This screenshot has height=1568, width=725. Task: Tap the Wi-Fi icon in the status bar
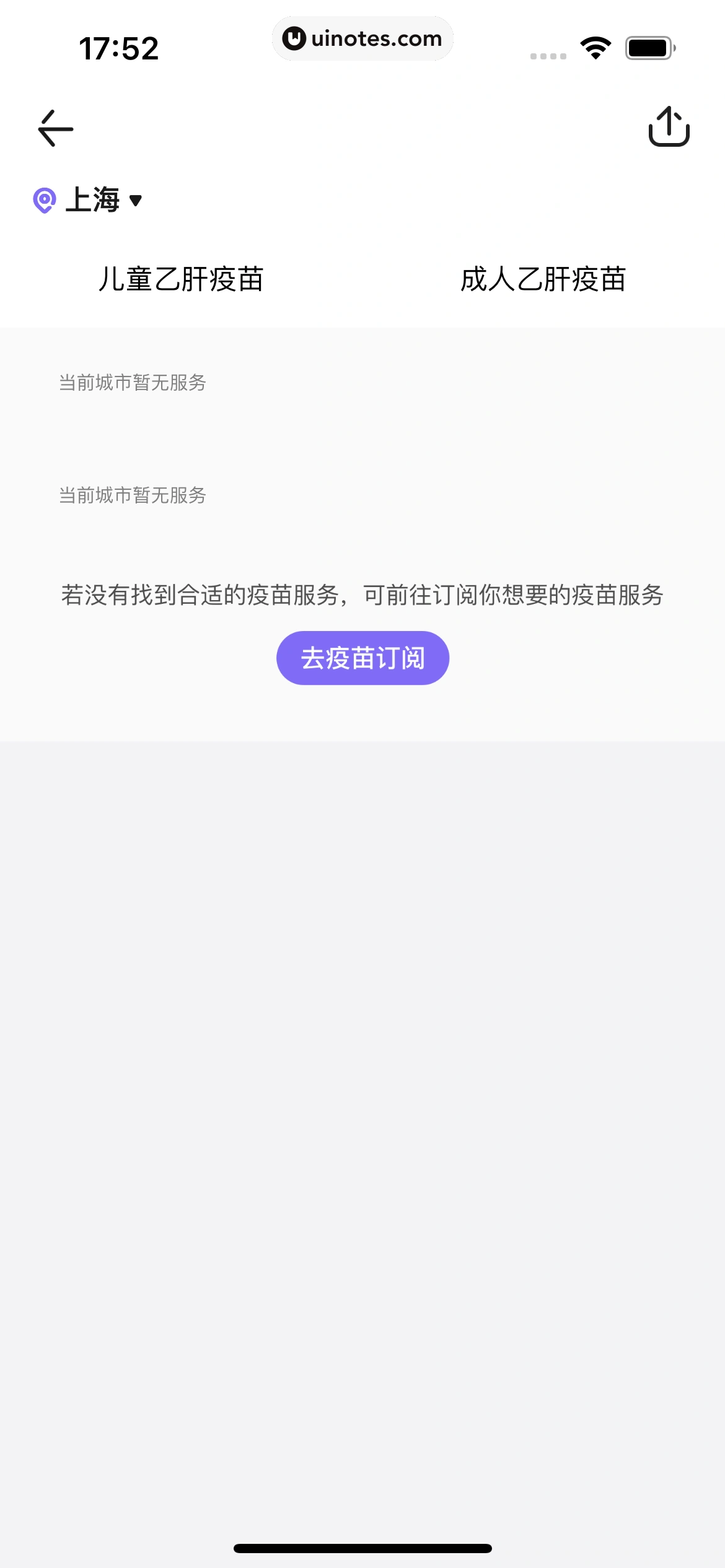[596, 46]
